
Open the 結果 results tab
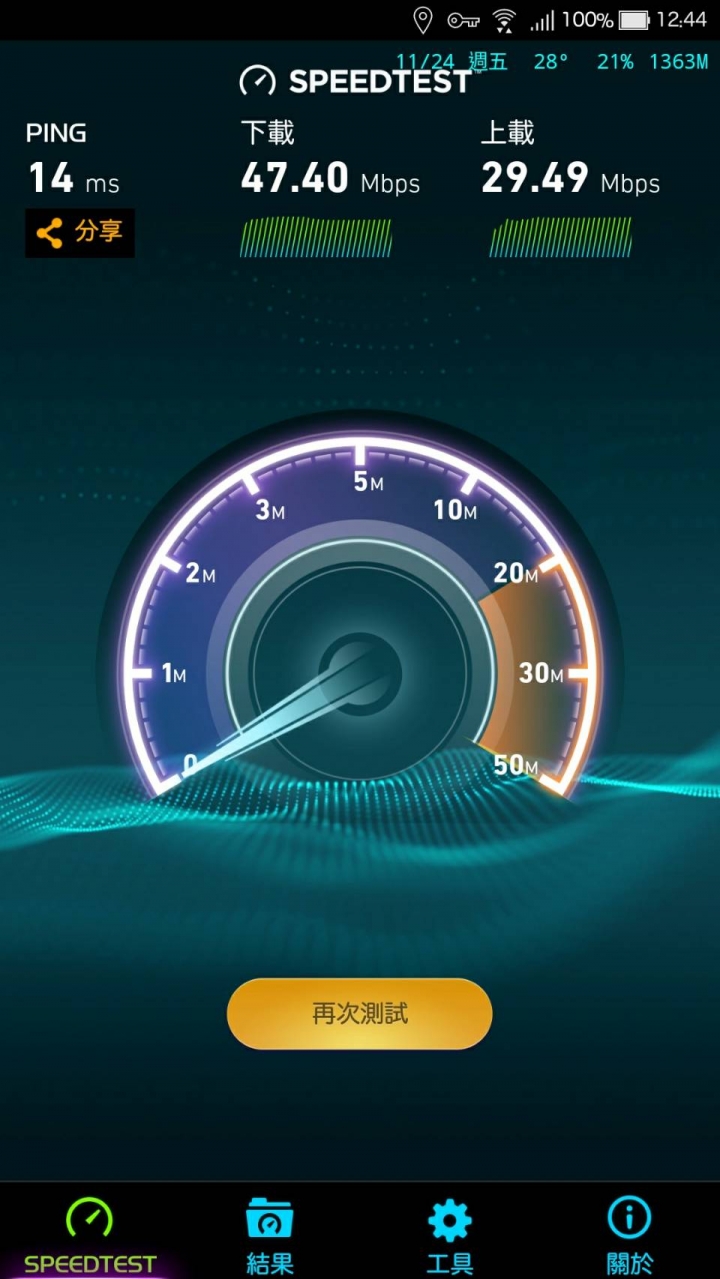pos(270,1236)
